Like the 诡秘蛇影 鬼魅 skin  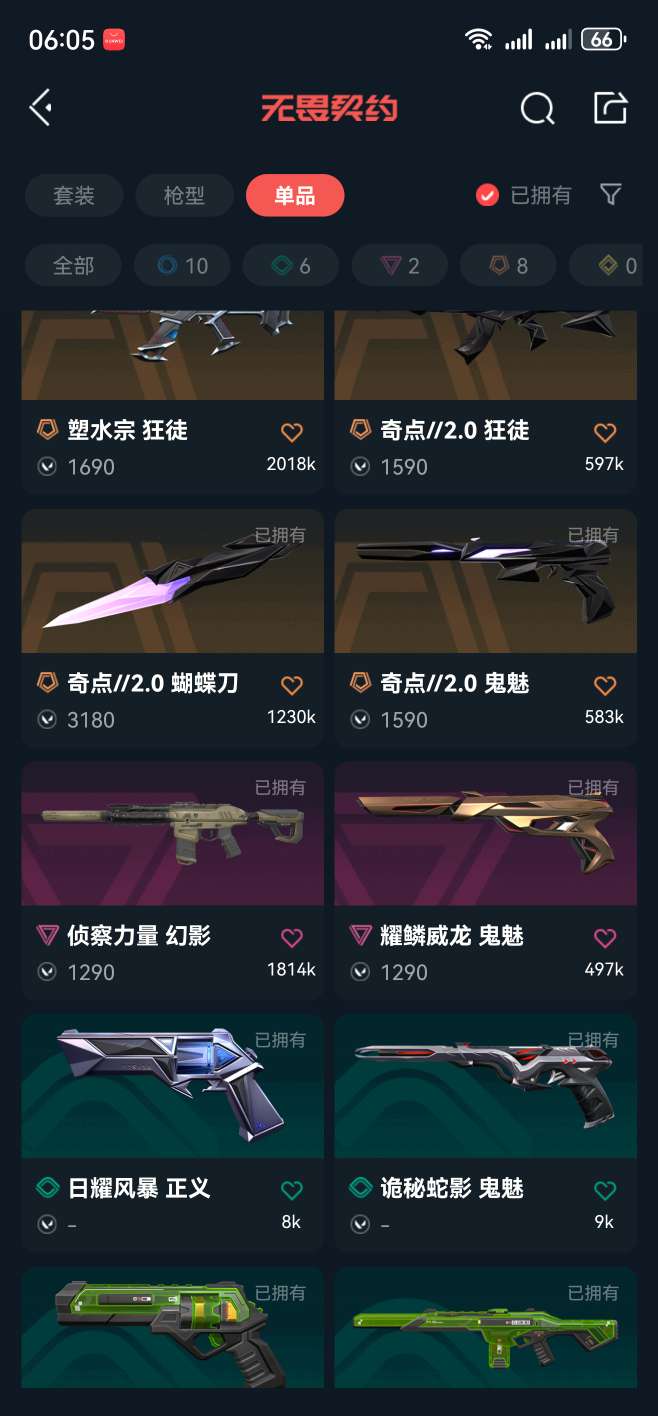(x=605, y=1190)
